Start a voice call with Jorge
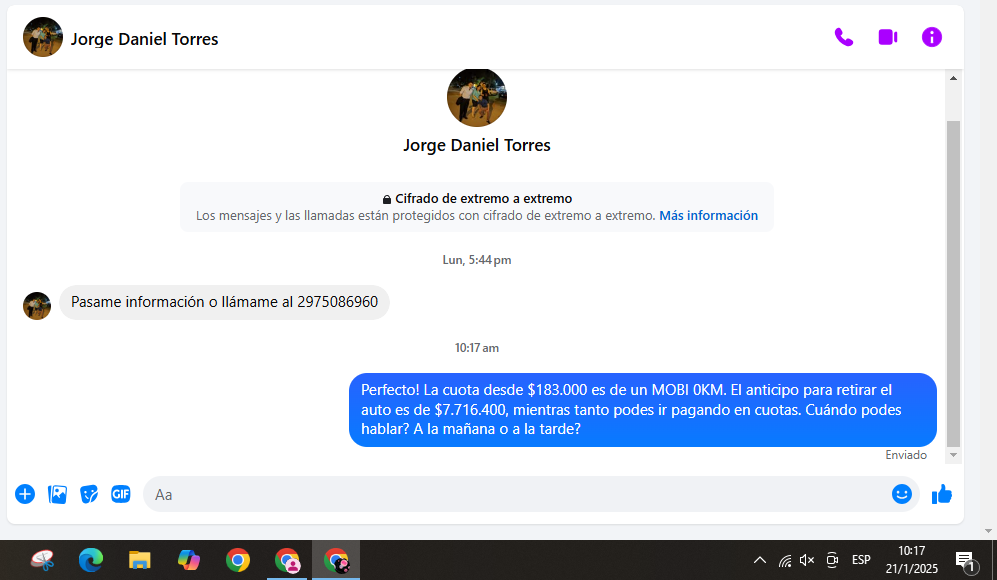The height and width of the screenshot is (580, 997). (844, 38)
